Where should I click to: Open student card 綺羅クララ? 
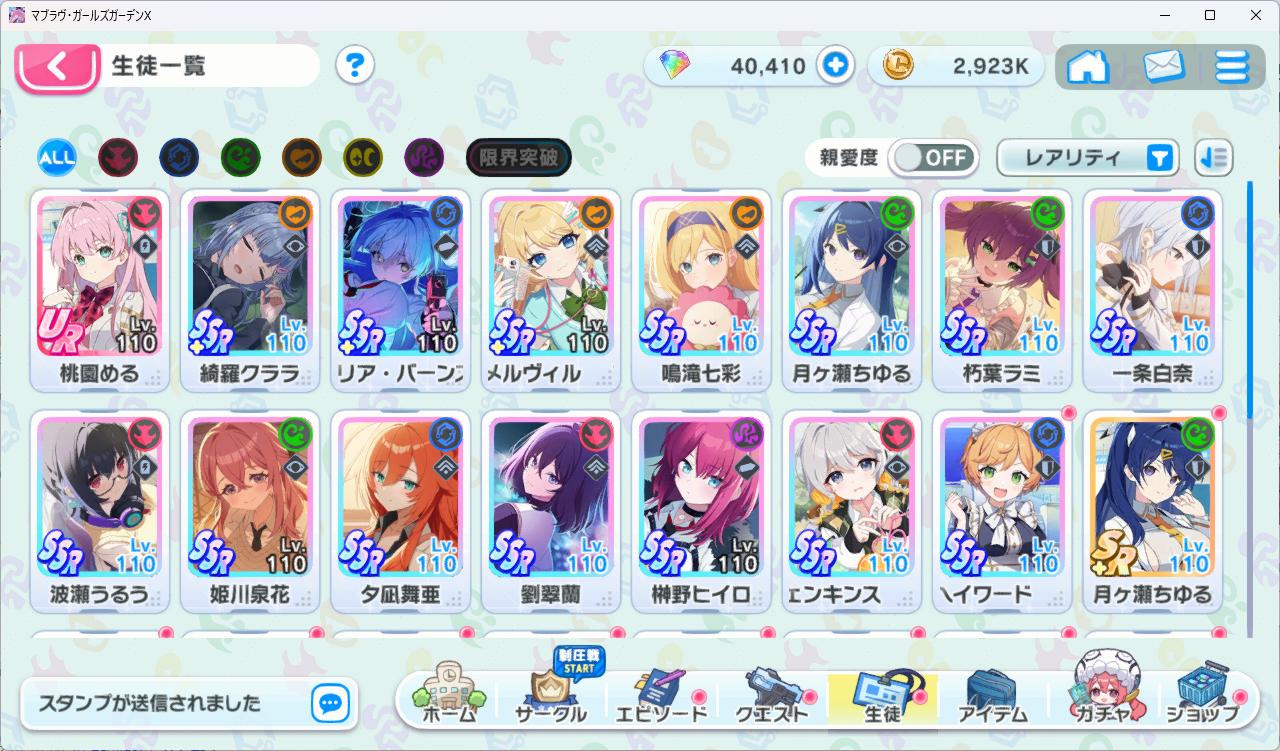coord(250,285)
